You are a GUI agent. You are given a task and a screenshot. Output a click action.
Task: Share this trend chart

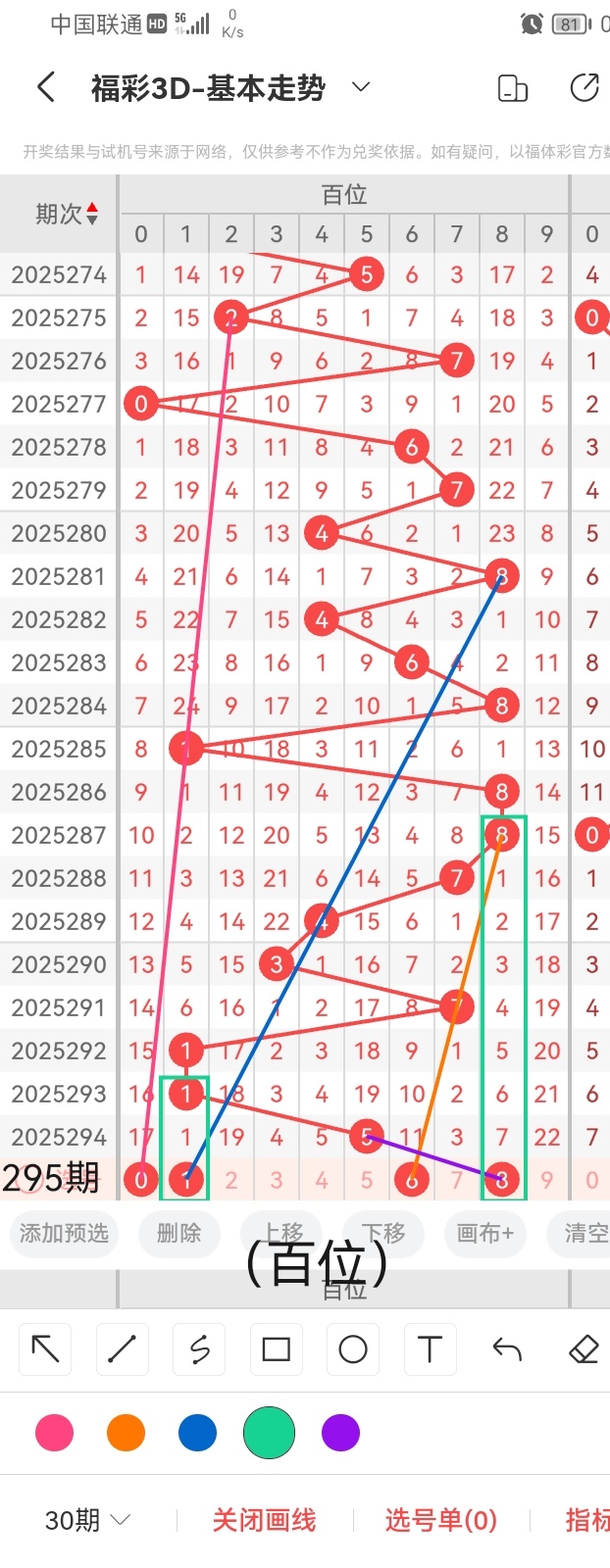585,87
